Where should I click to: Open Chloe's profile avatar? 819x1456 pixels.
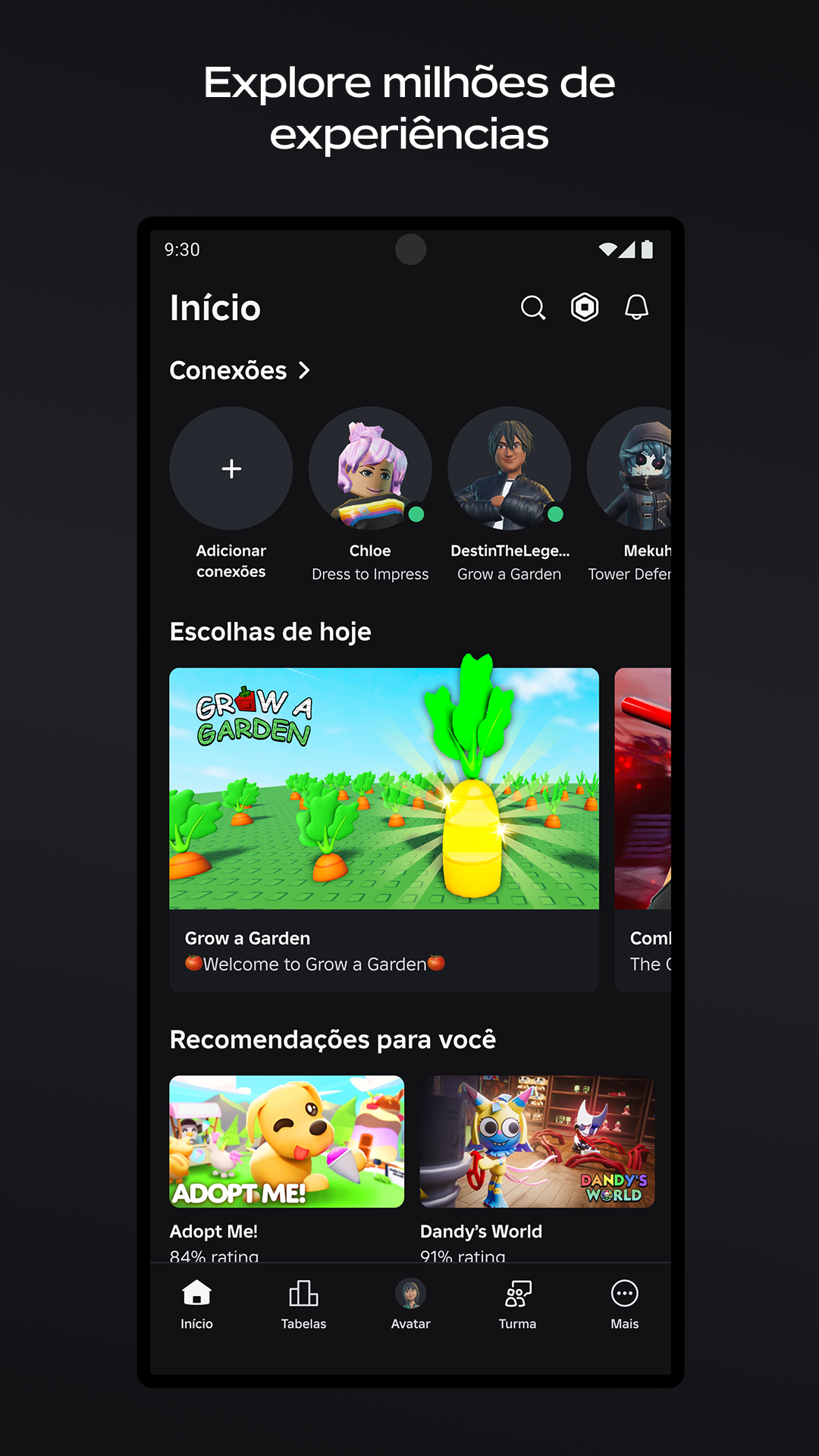click(370, 469)
